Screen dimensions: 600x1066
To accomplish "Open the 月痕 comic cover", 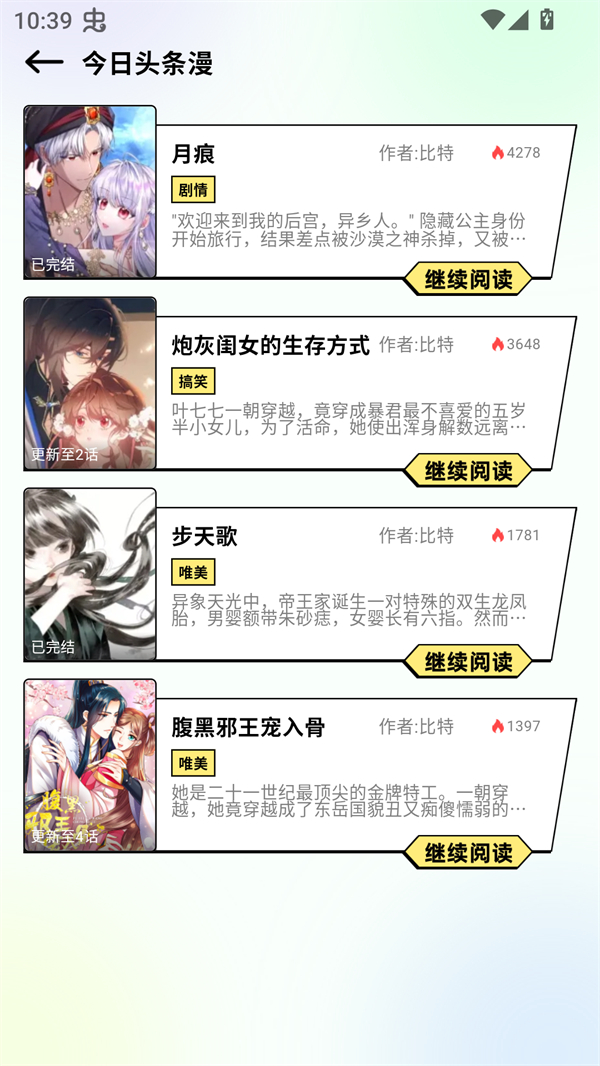I will click(x=90, y=192).
